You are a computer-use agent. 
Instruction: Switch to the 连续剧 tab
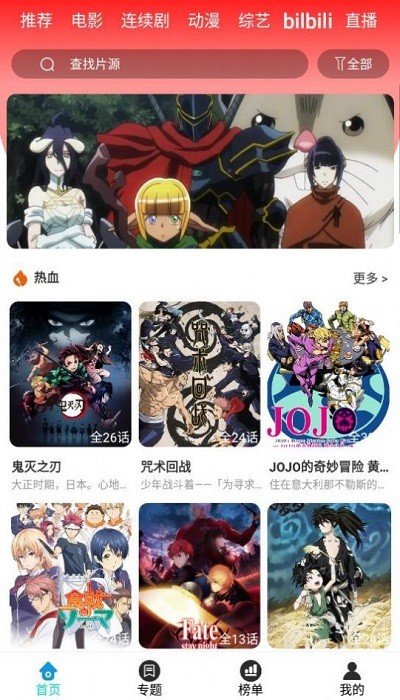pyautogui.click(x=145, y=21)
